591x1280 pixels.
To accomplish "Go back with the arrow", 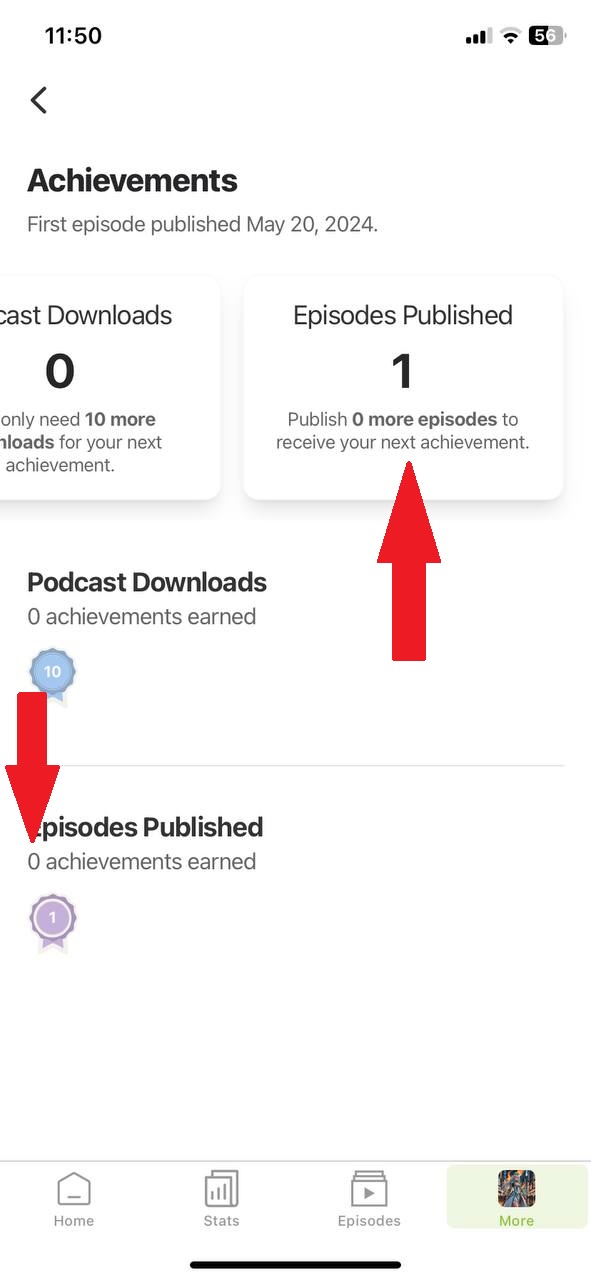I will [x=39, y=100].
